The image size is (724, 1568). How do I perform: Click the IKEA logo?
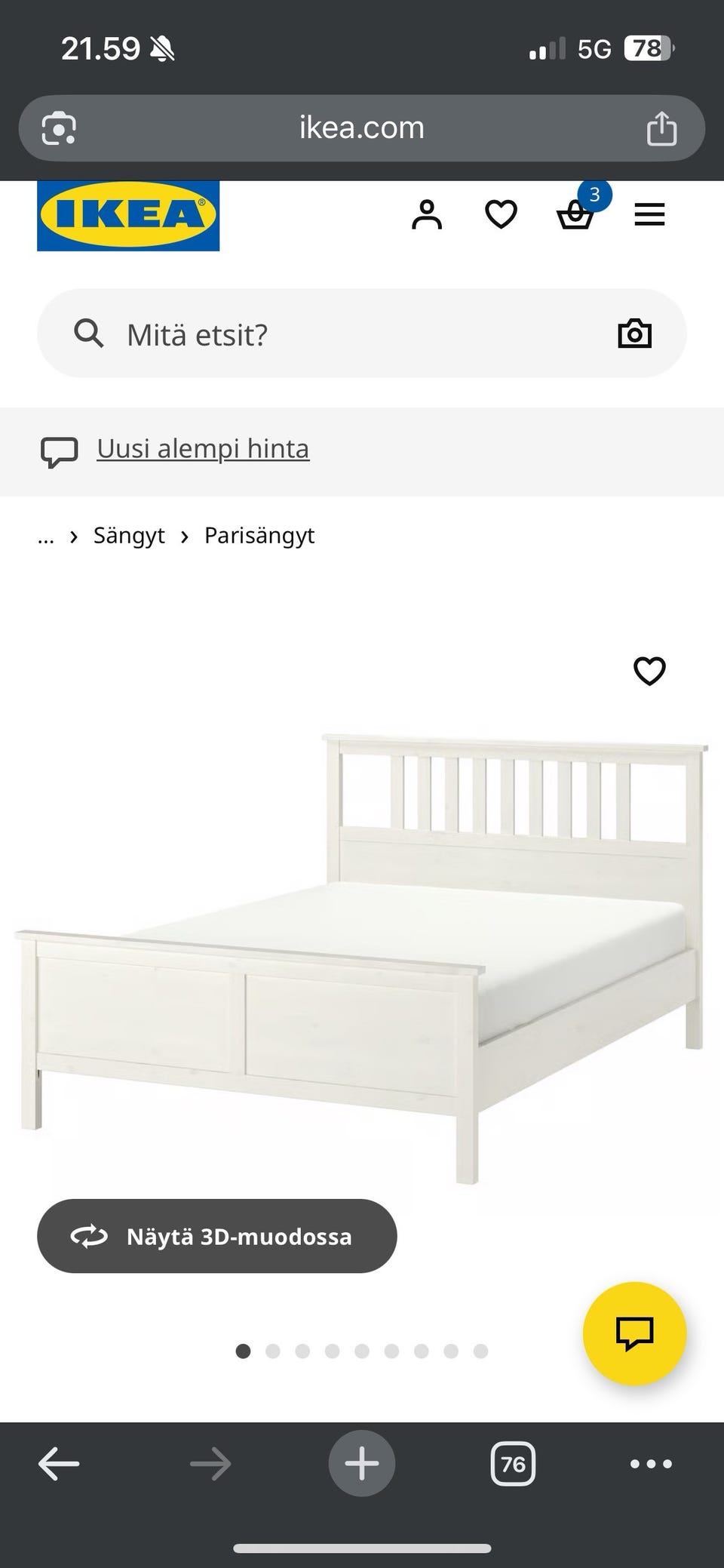tap(127, 215)
